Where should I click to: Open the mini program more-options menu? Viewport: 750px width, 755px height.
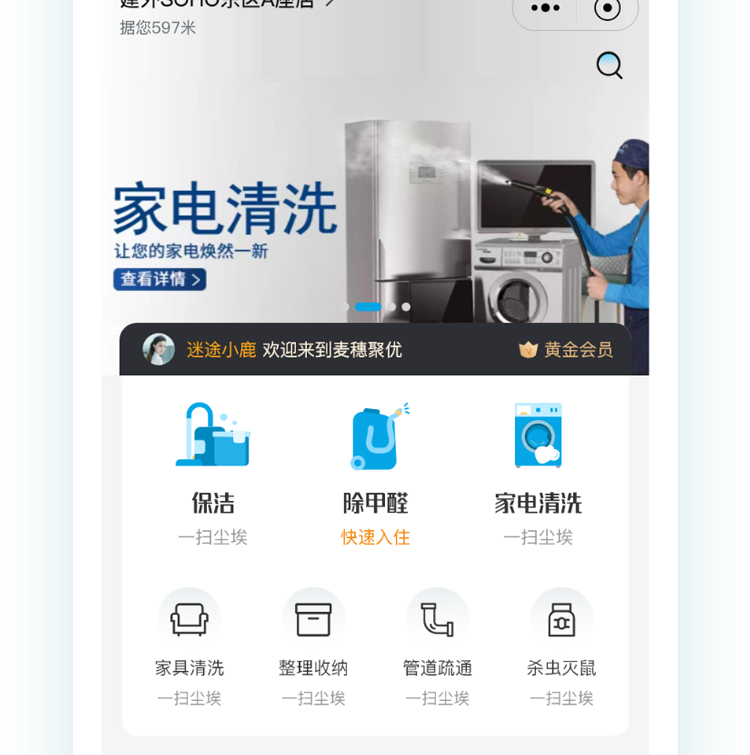coord(545,8)
